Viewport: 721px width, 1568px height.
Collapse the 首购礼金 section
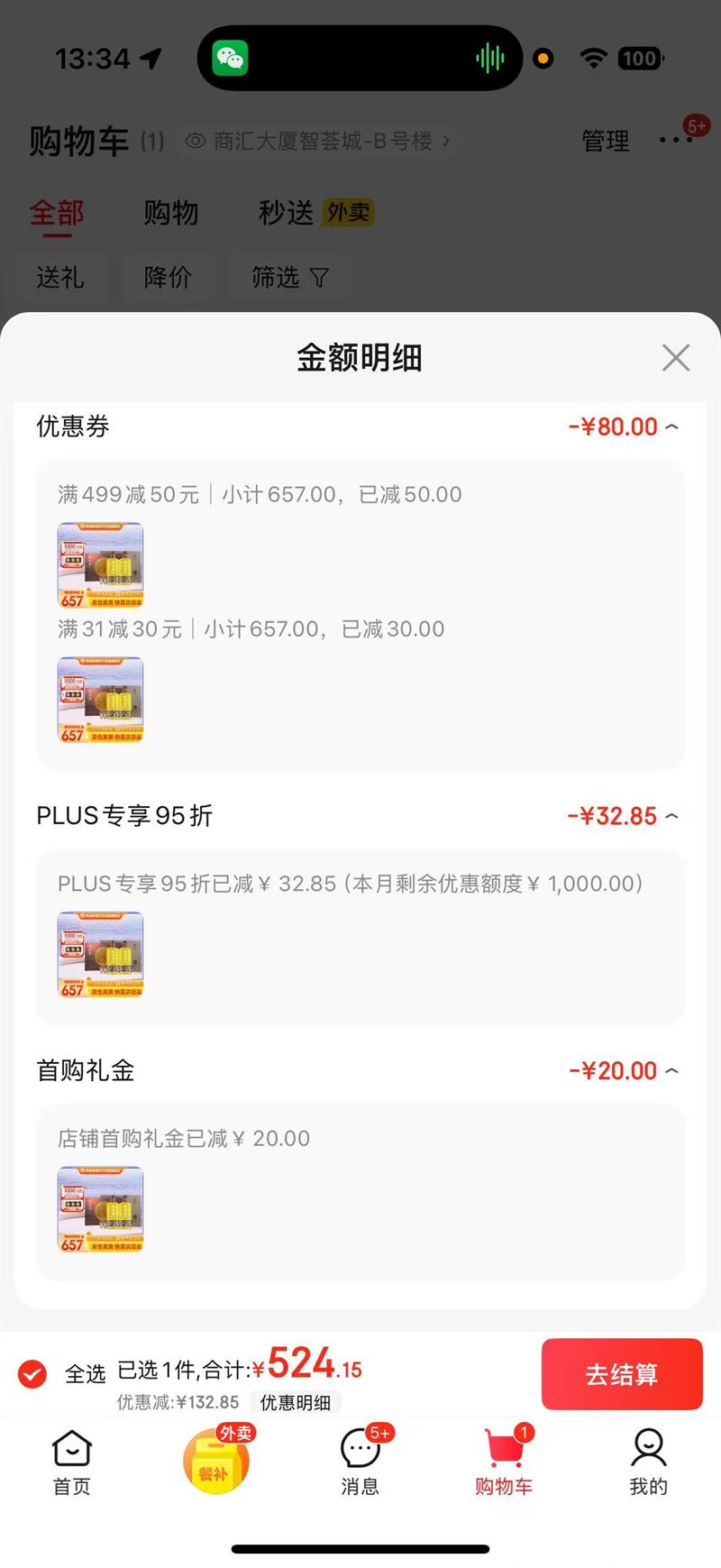(x=671, y=1071)
